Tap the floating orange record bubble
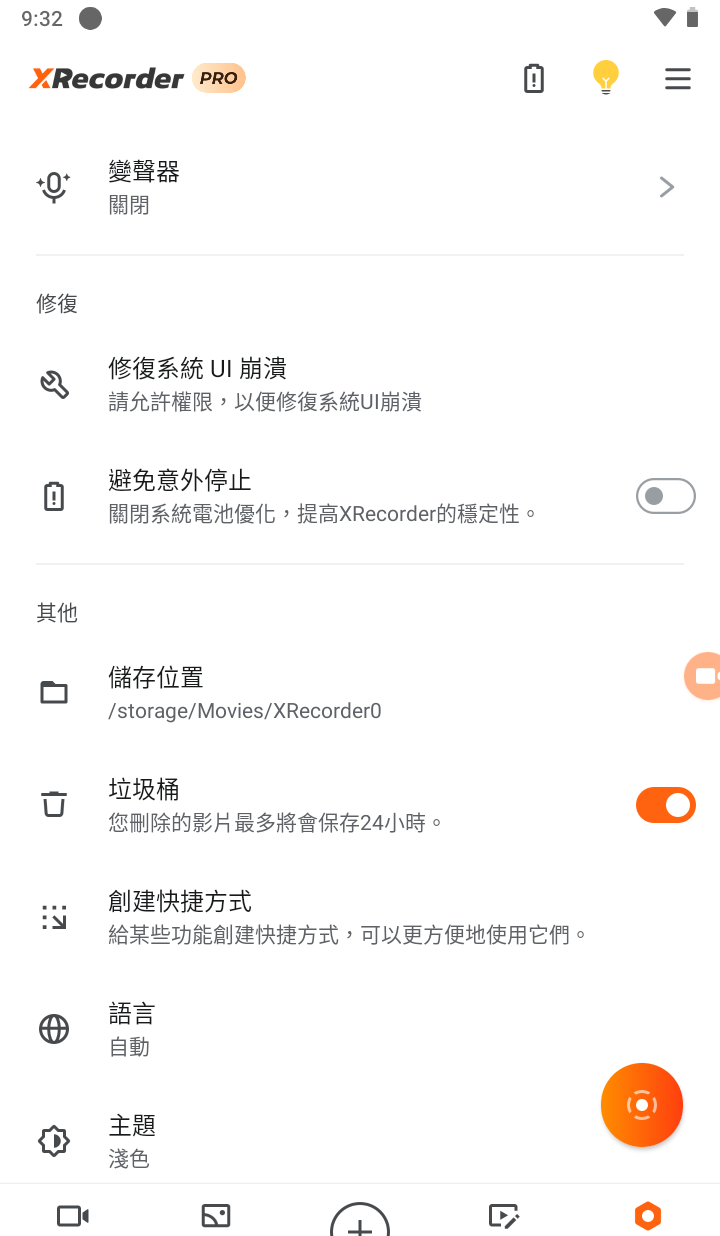 click(641, 1104)
